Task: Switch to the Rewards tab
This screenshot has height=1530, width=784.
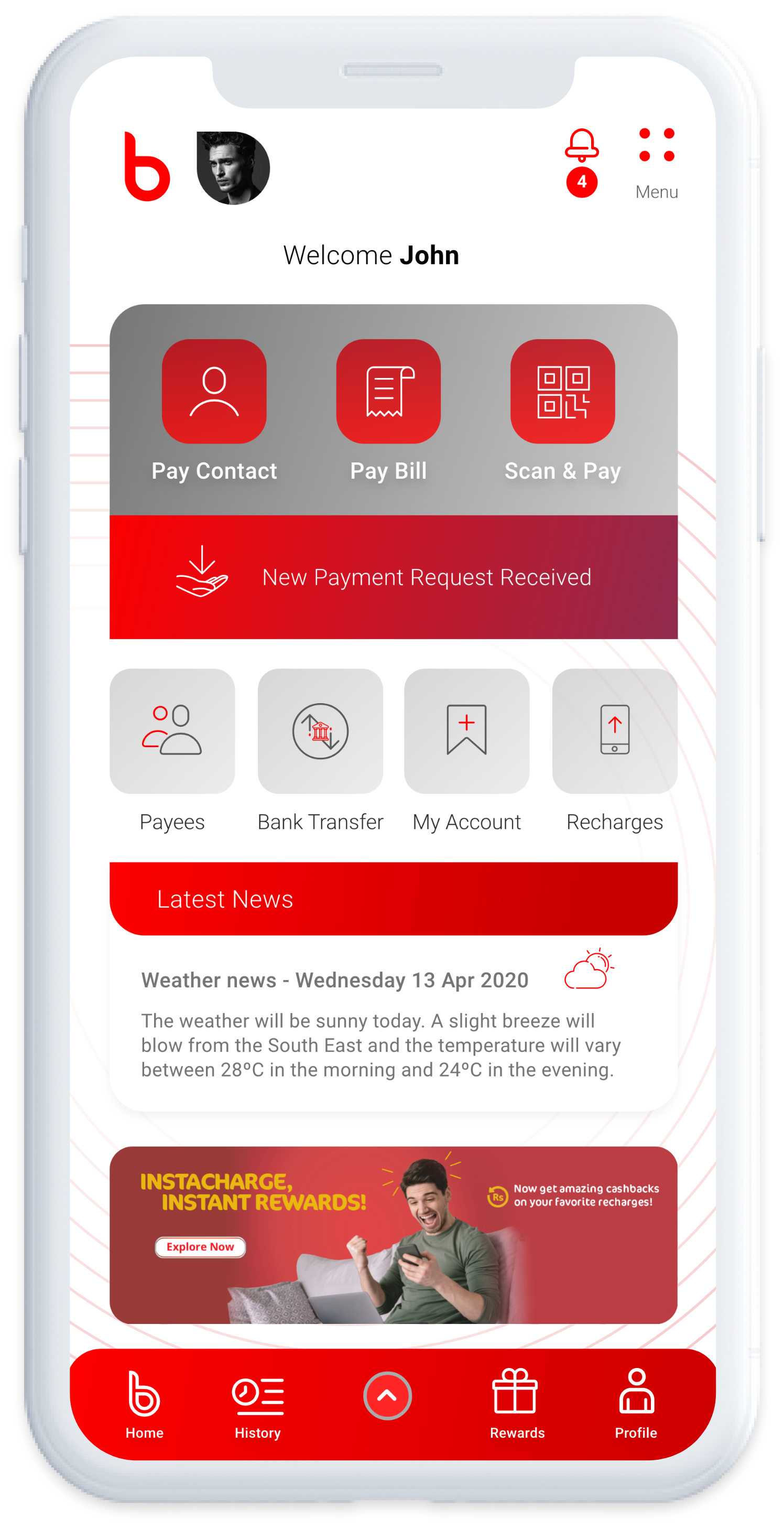Action: coord(516,1405)
